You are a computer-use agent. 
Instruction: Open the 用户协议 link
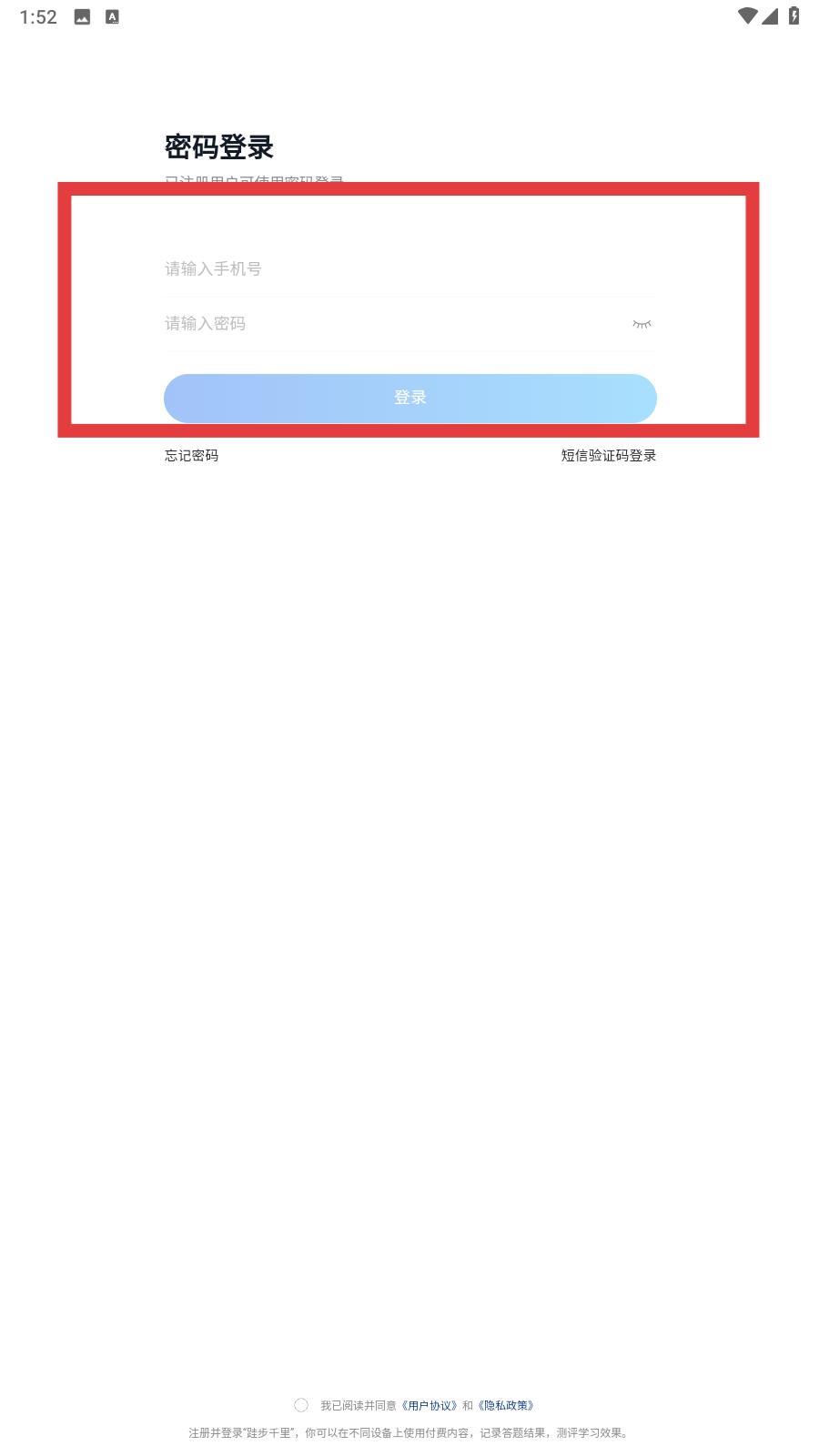coord(430,1406)
